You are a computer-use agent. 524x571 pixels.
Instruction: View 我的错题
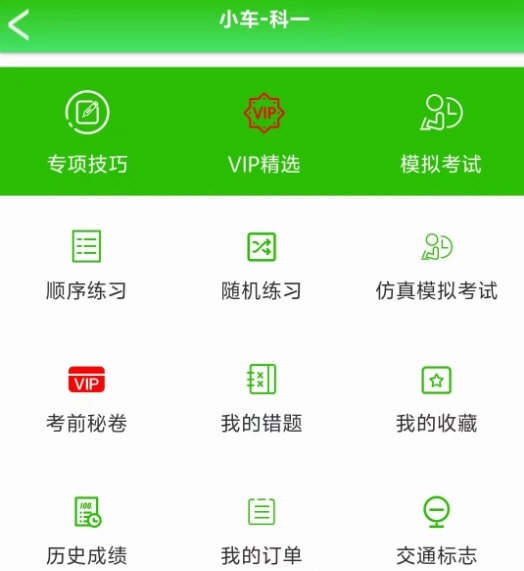tap(261, 399)
